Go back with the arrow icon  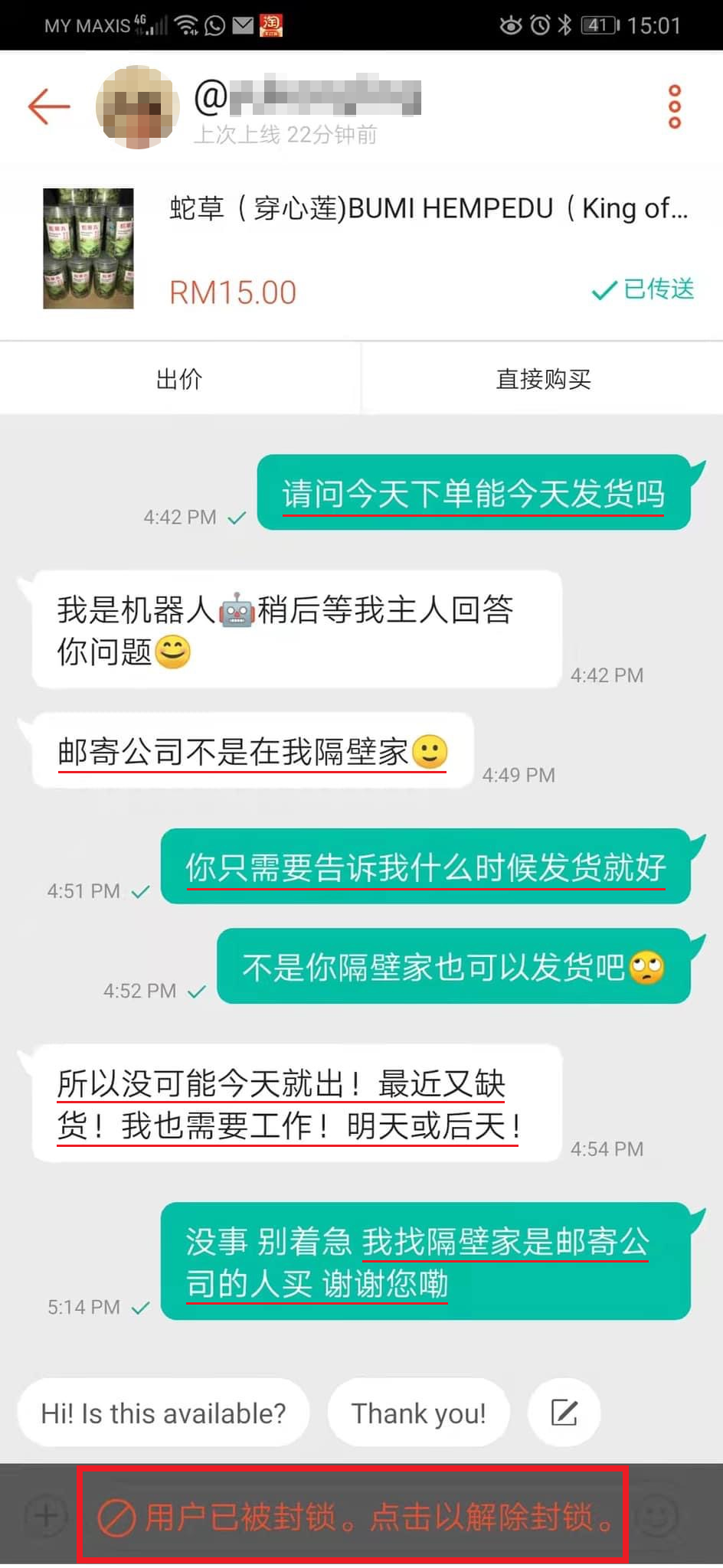click(49, 106)
